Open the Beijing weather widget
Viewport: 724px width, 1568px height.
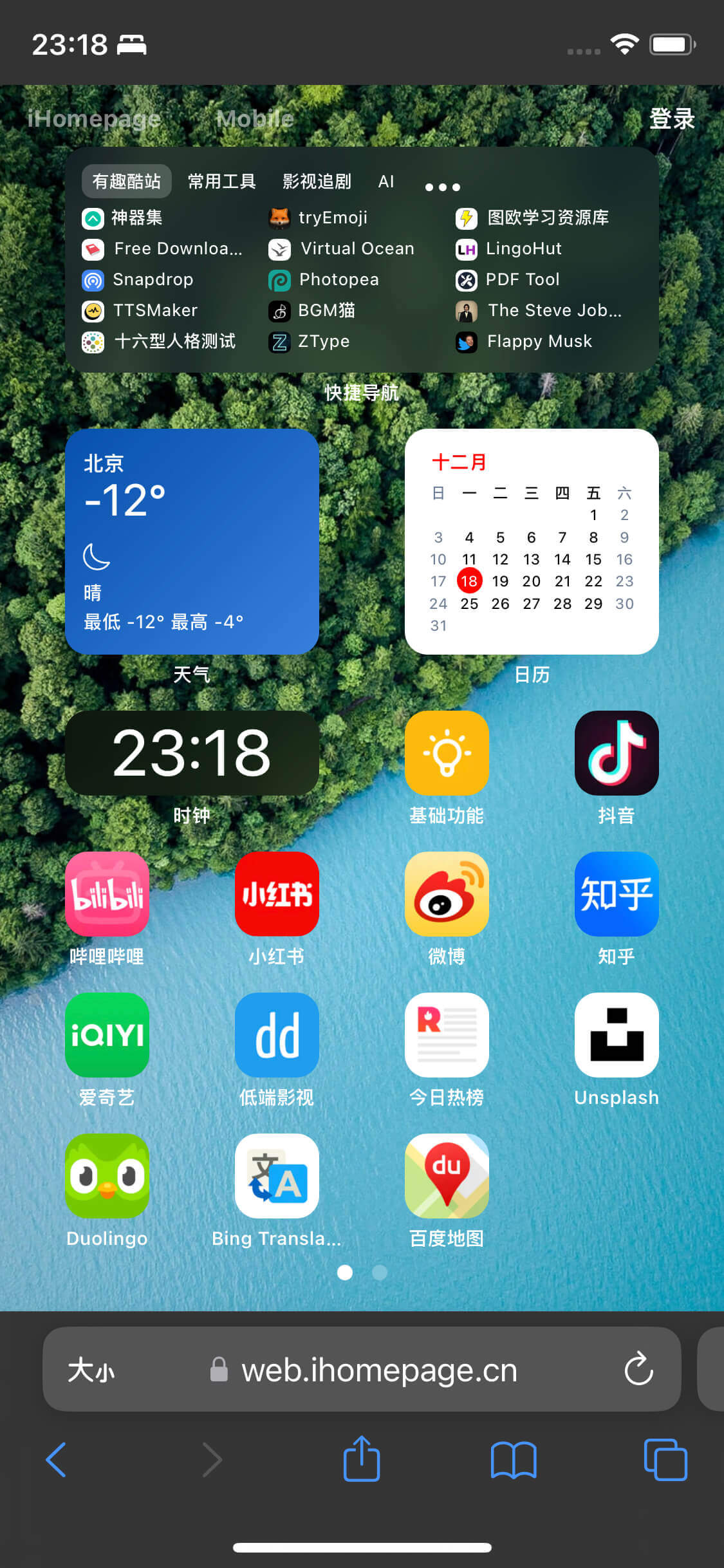(192, 541)
